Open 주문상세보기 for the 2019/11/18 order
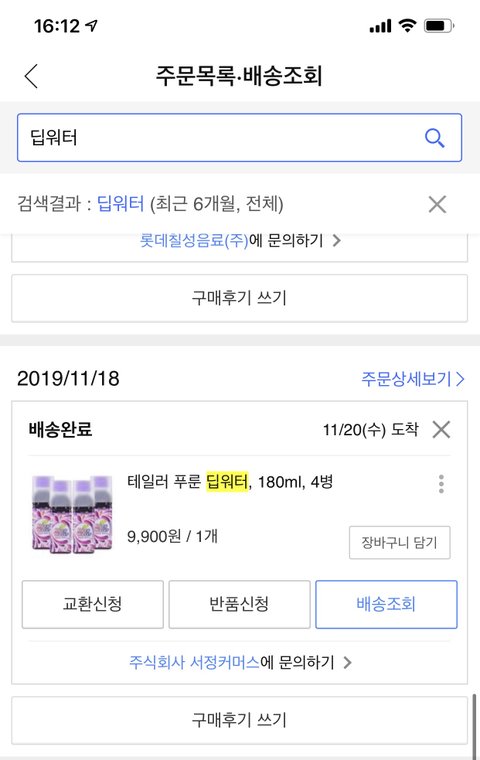Viewport: 480px width, 760px height. click(413, 379)
